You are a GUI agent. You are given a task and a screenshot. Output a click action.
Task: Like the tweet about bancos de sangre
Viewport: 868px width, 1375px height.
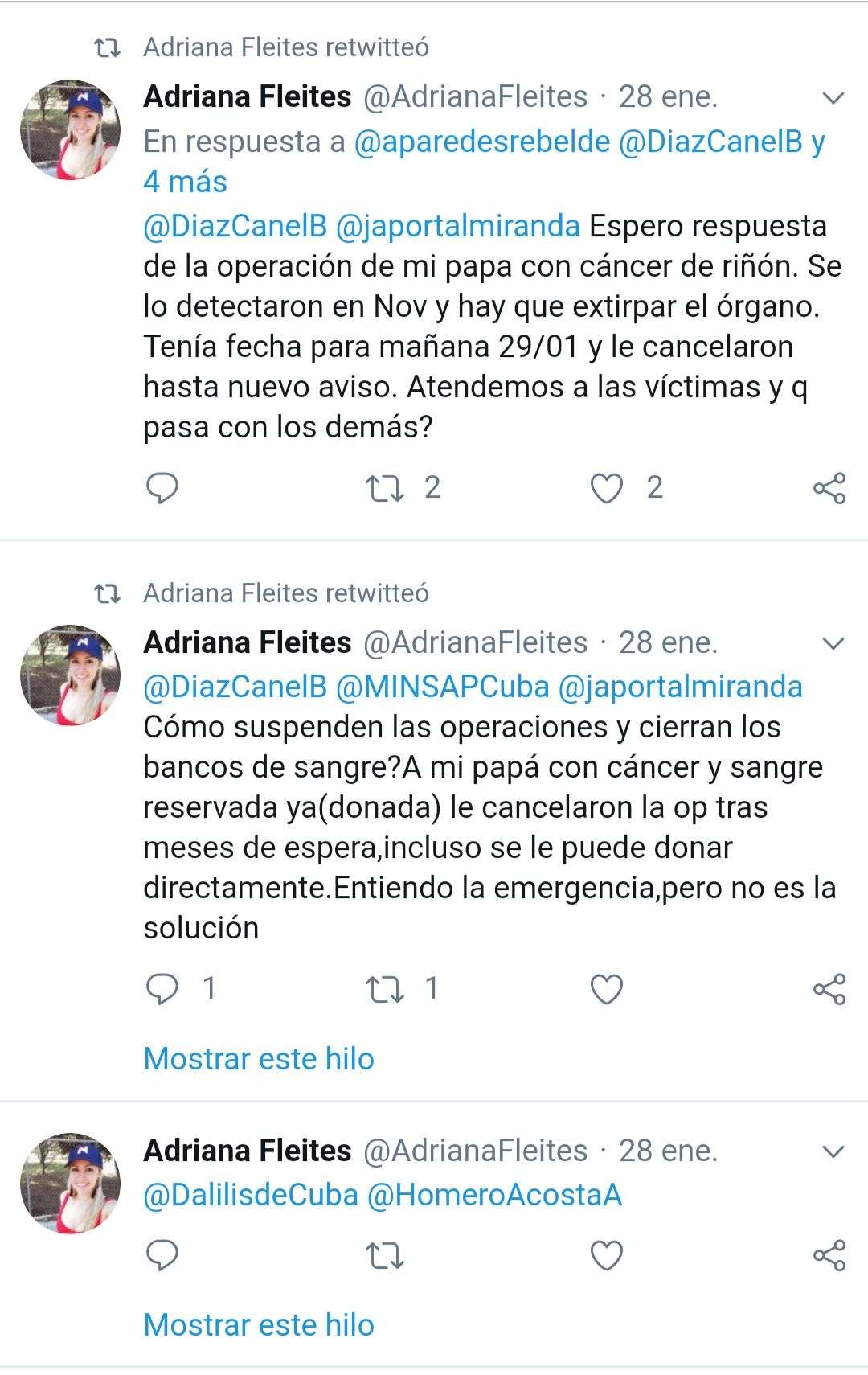tap(607, 989)
